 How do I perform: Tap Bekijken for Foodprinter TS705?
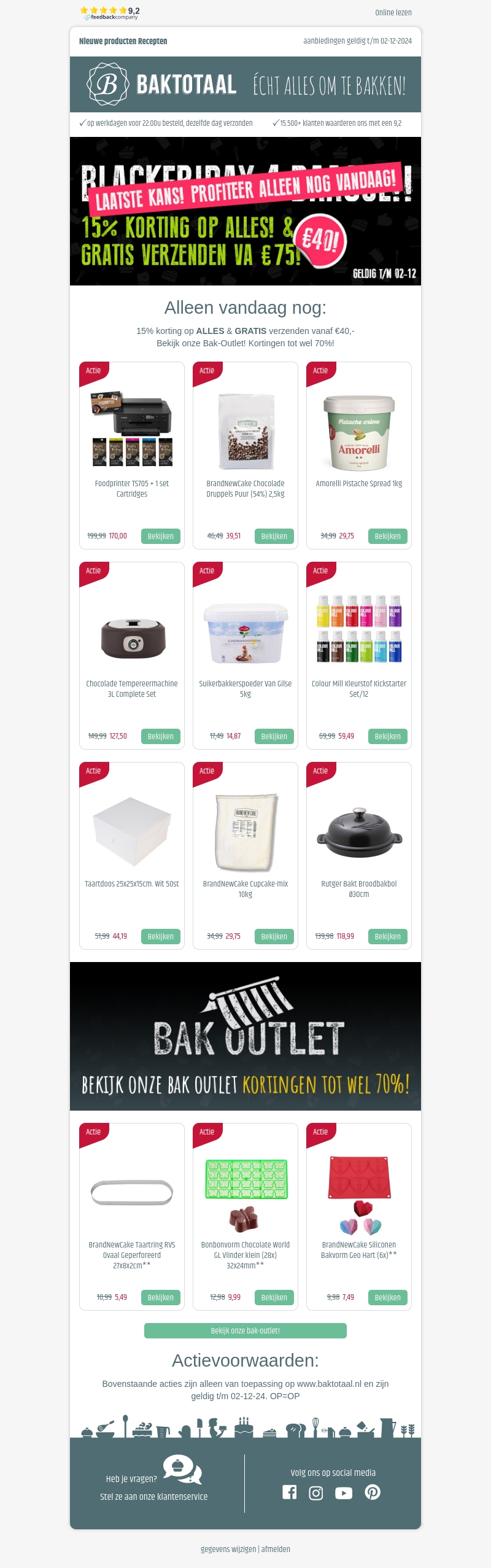pos(160,536)
